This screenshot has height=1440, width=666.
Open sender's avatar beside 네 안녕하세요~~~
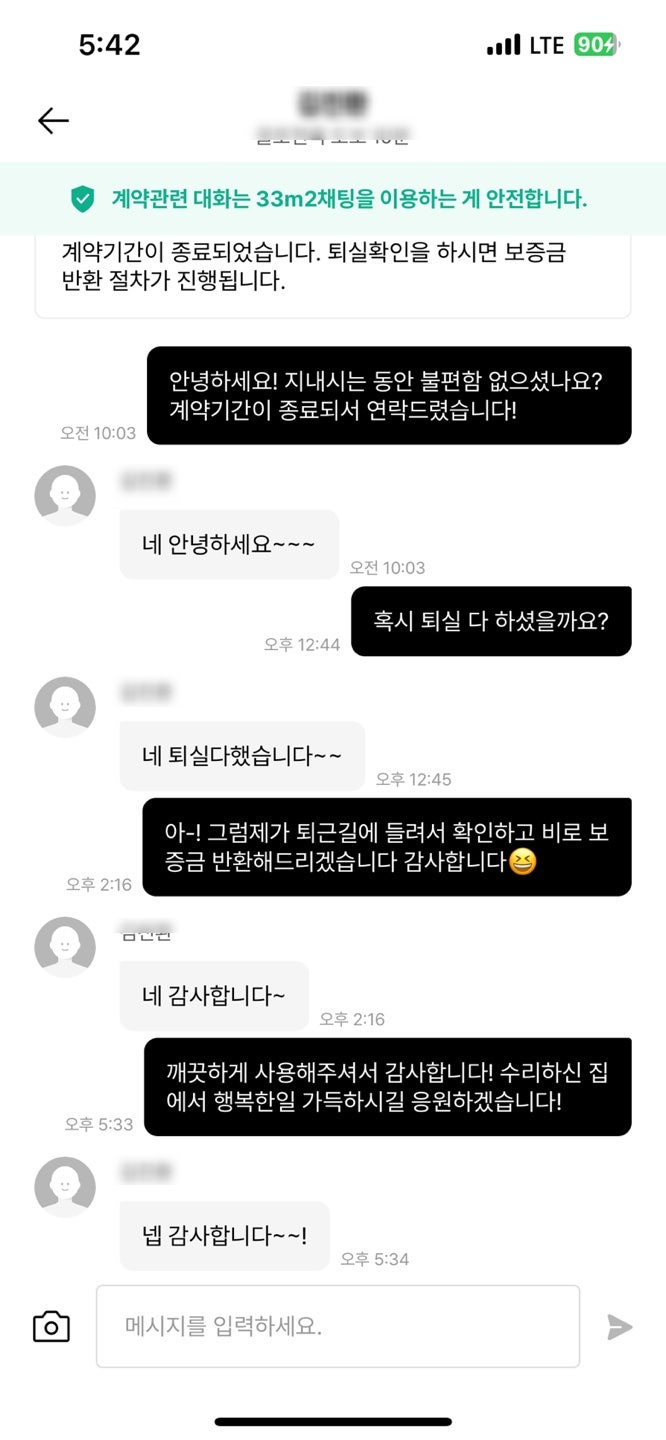(x=65, y=496)
